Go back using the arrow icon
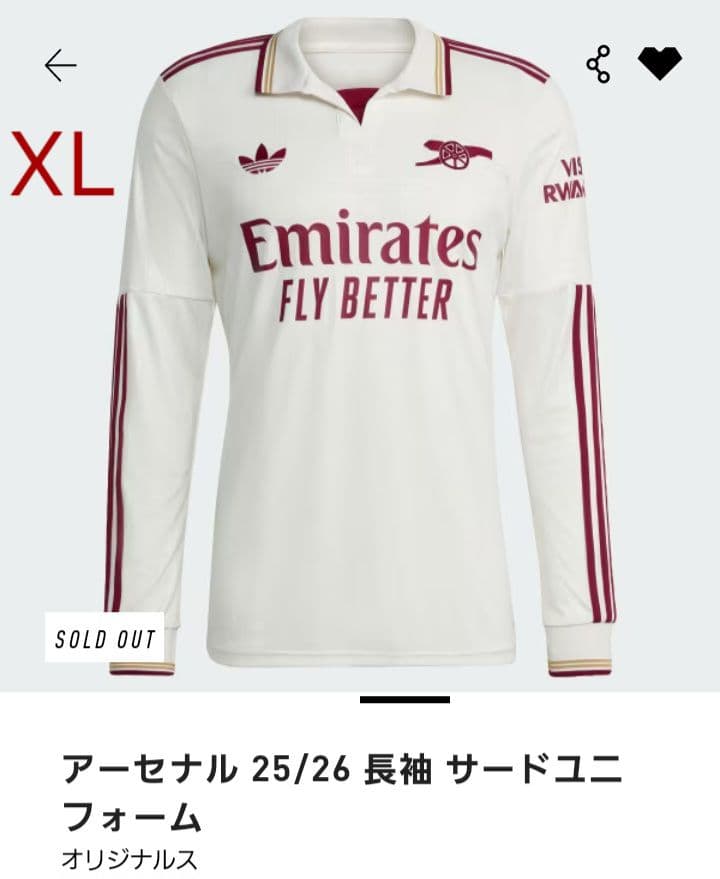This screenshot has width=720, height=879. 60,66
